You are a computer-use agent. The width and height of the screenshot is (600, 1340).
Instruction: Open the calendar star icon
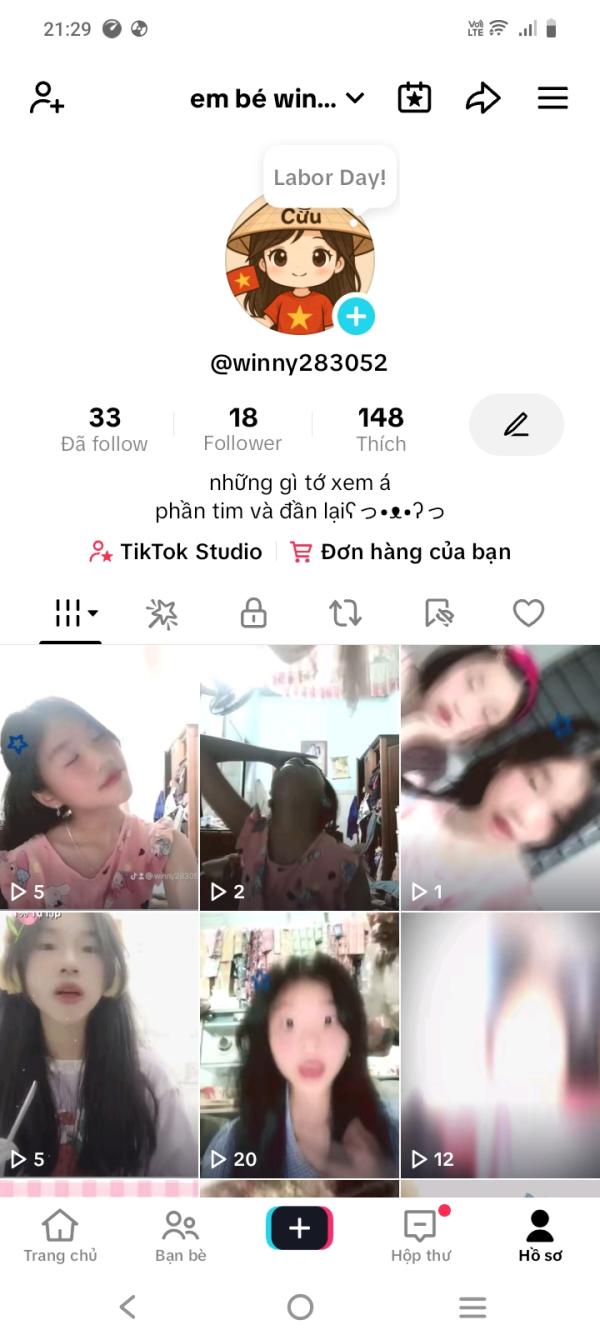(414, 98)
